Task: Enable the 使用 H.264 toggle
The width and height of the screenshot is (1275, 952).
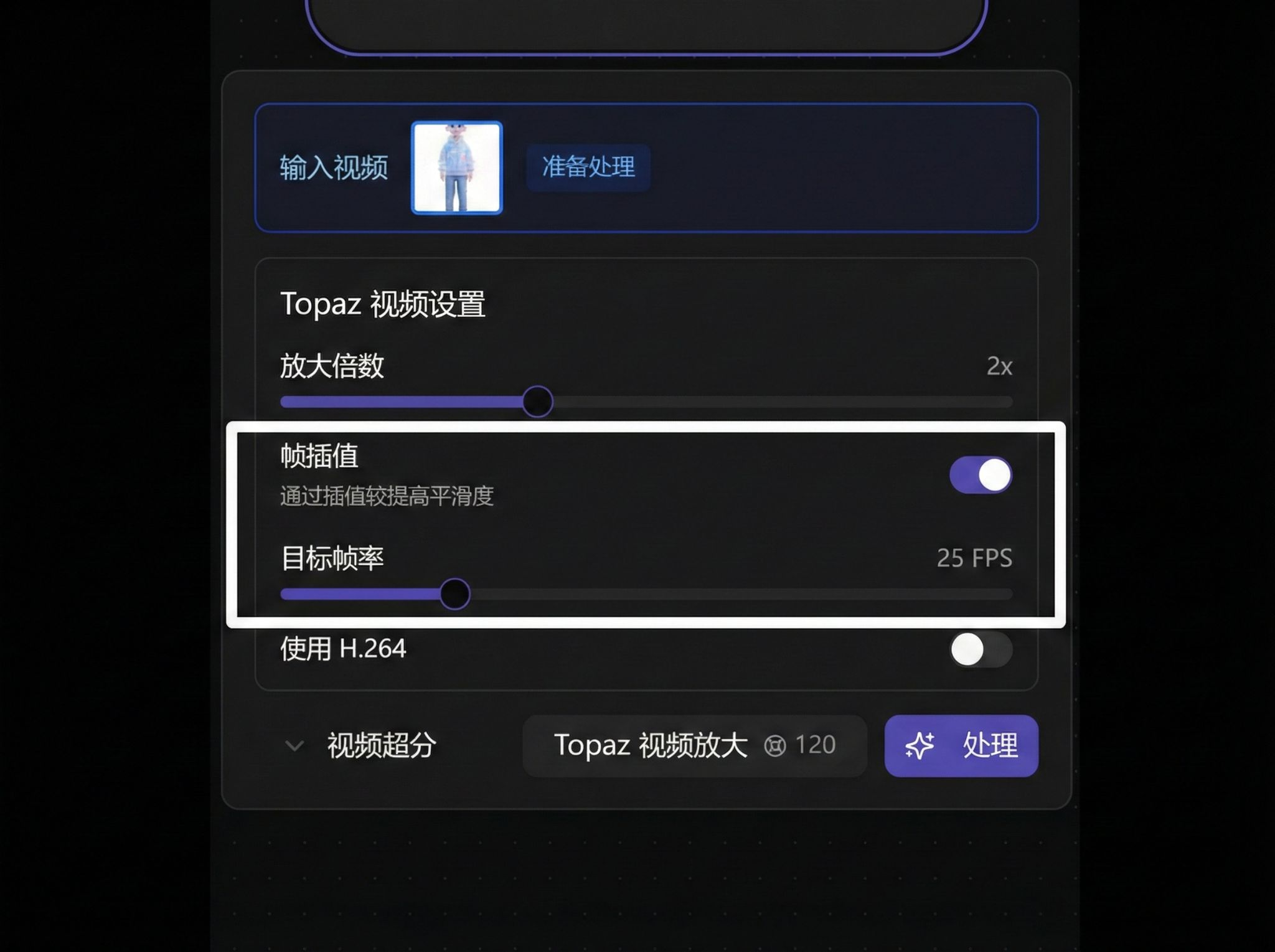Action: (x=980, y=650)
